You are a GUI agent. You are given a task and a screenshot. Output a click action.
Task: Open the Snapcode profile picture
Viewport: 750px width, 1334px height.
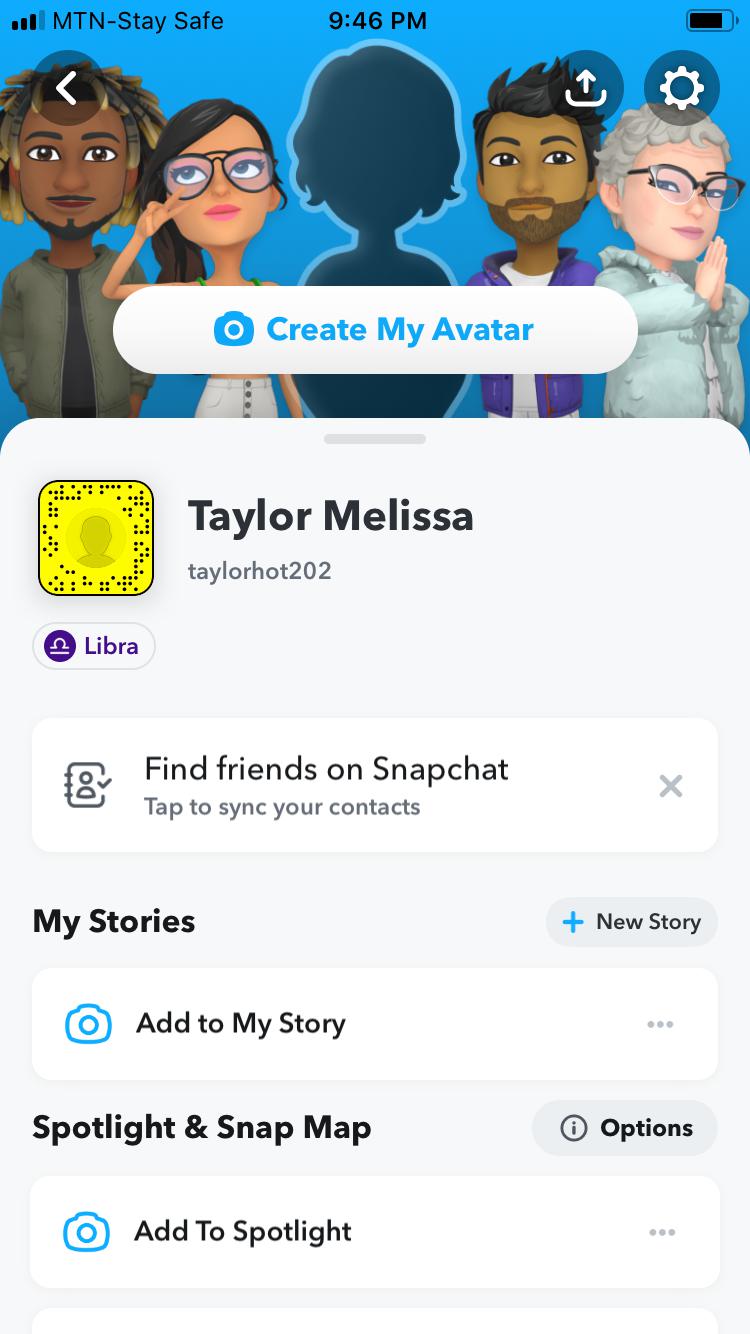96,538
